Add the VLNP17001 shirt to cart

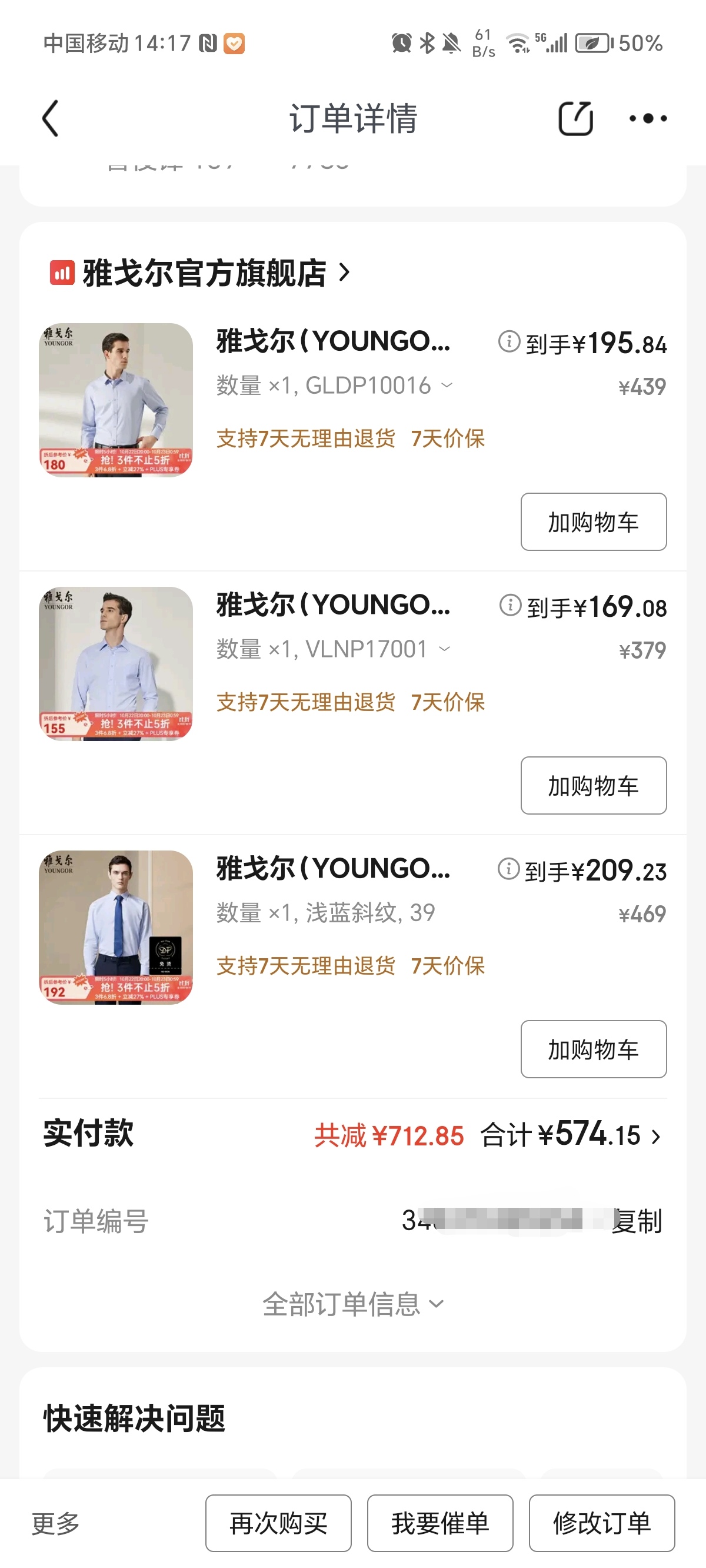click(x=594, y=786)
